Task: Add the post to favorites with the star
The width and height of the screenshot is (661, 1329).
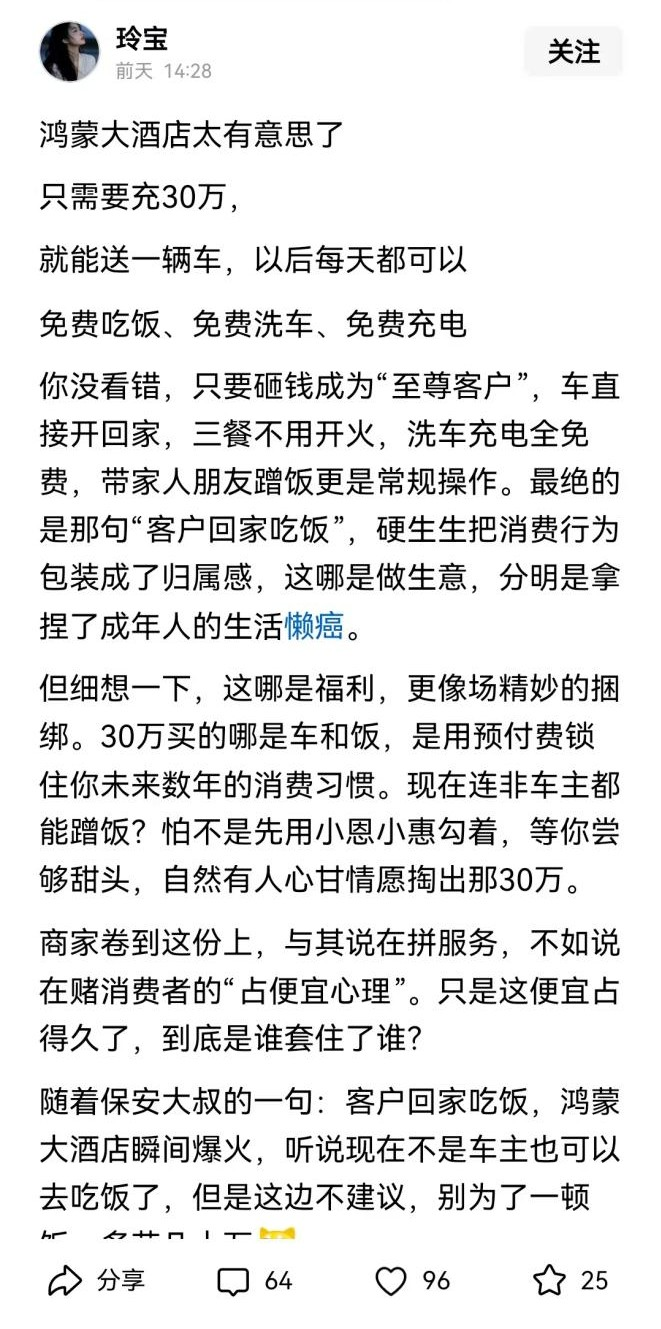Action: [571, 1281]
